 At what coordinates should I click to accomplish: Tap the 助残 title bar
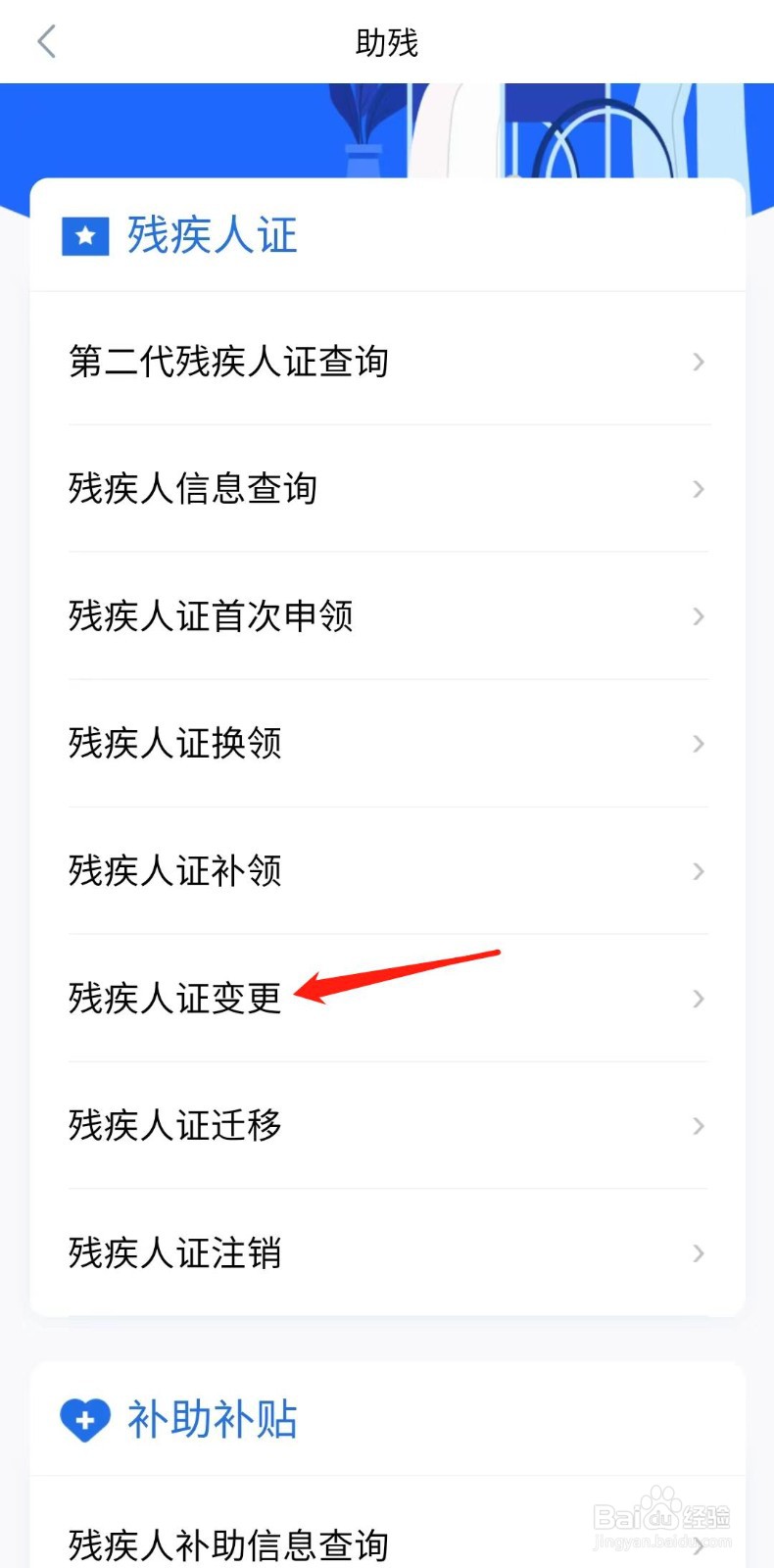pyautogui.click(x=387, y=41)
